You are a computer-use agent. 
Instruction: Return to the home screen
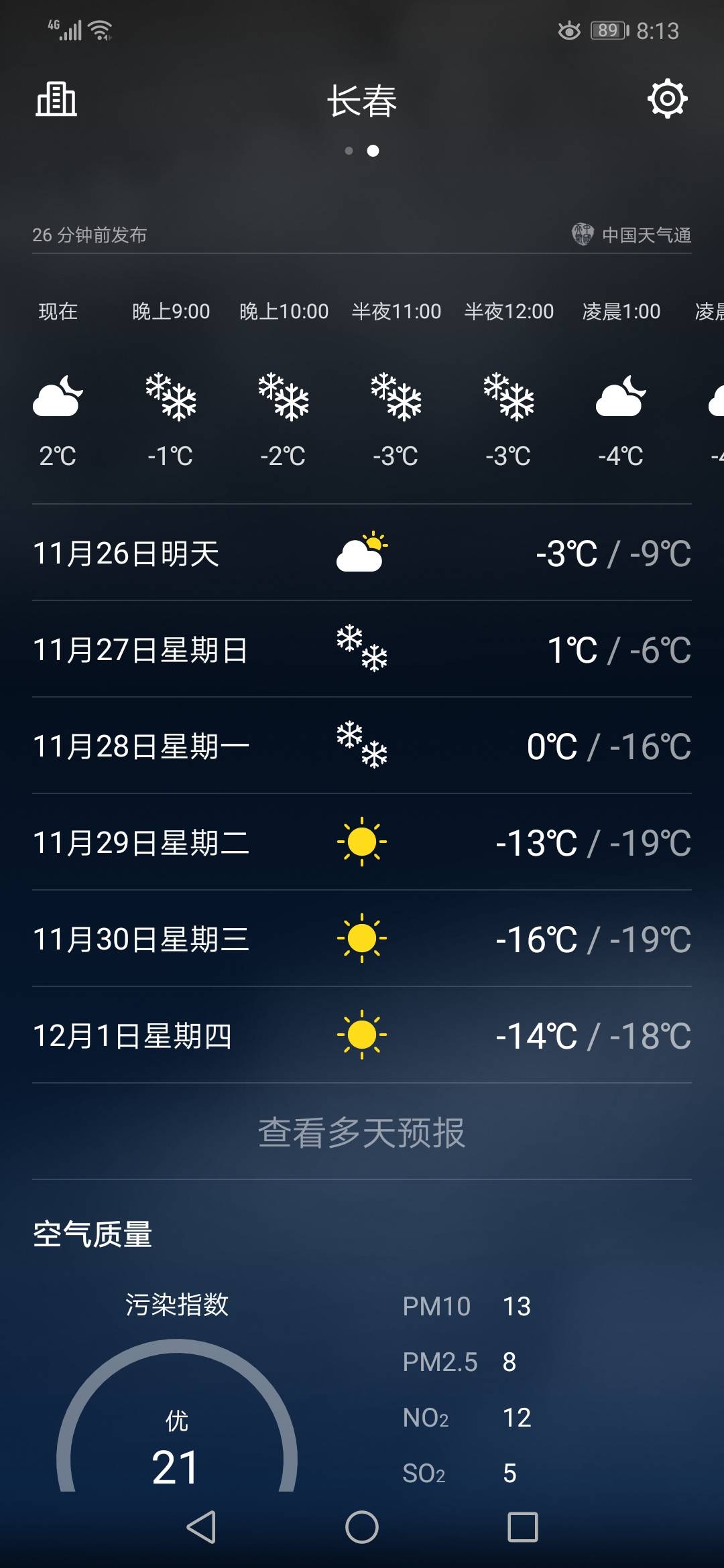tap(362, 1527)
